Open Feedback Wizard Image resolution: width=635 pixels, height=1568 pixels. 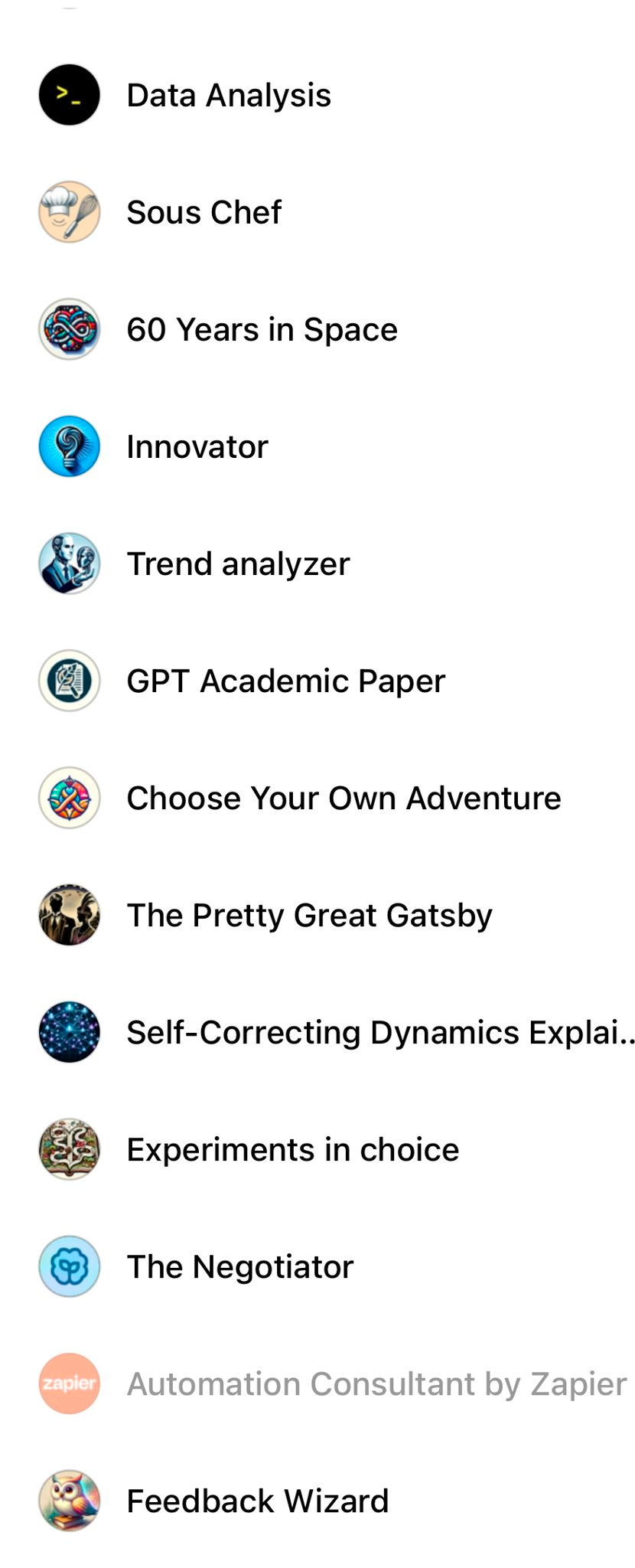pyautogui.click(x=257, y=1501)
